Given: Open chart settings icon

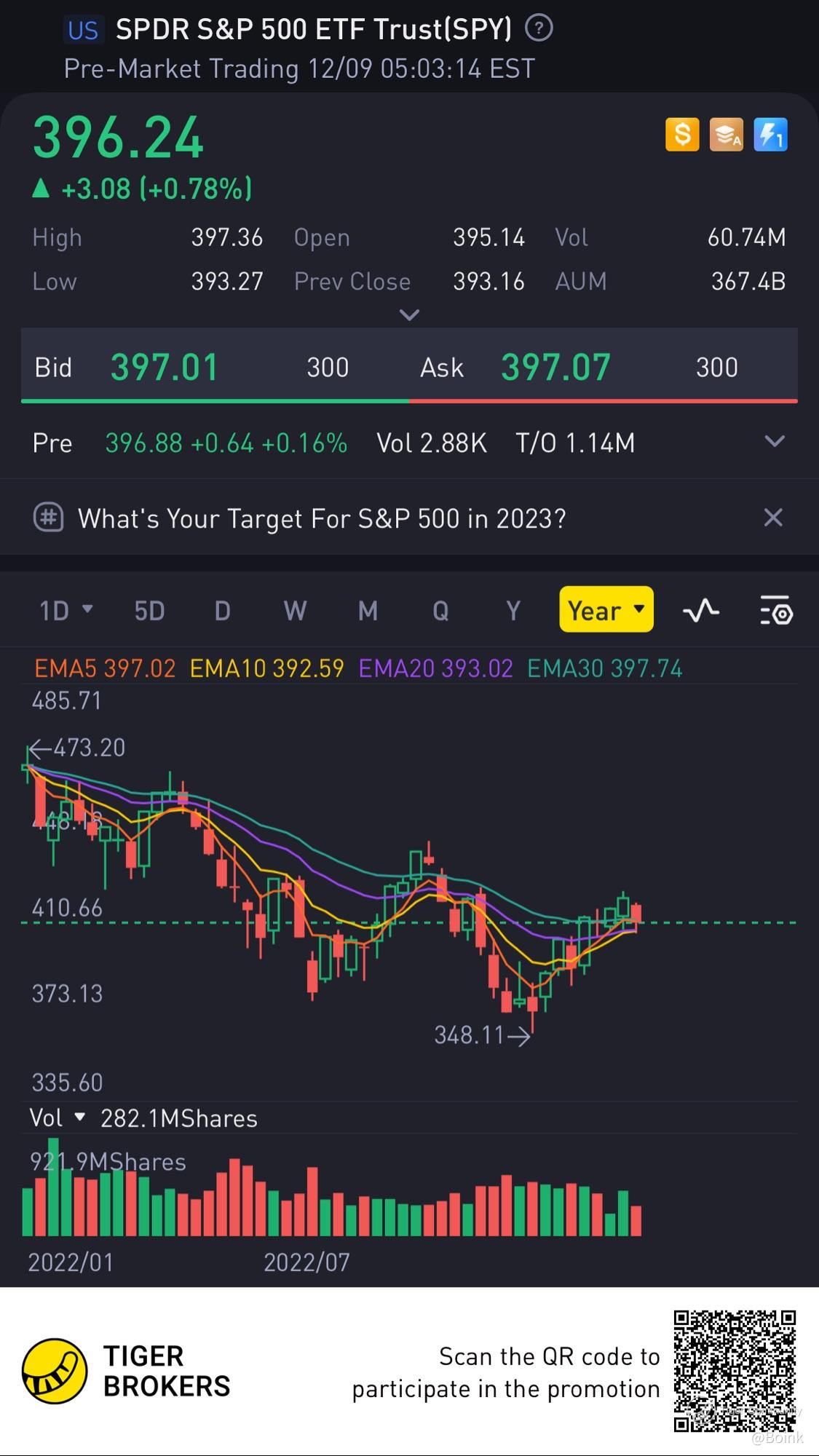Looking at the screenshot, I should (x=776, y=610).
